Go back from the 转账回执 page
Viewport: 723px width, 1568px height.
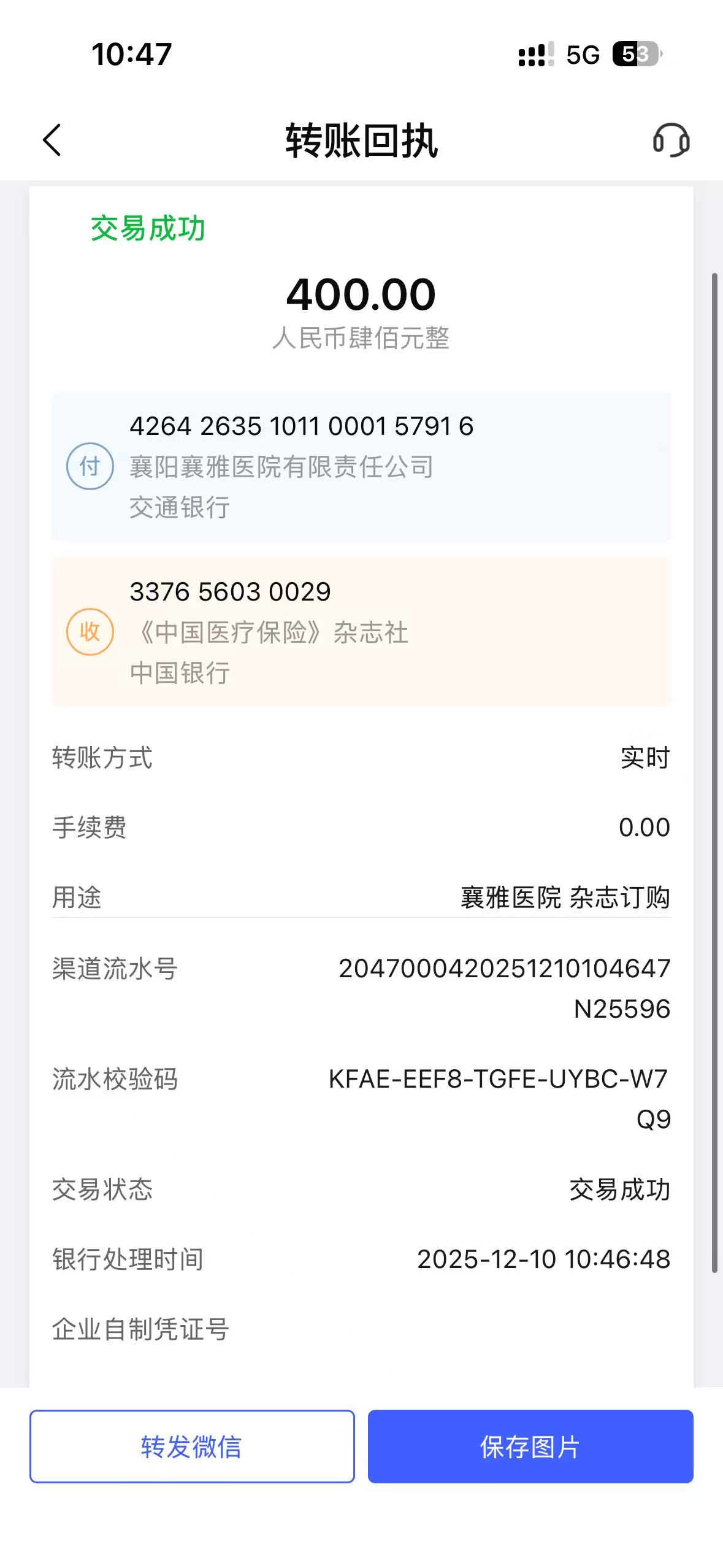pyautogui.click(x=53, y=140)
